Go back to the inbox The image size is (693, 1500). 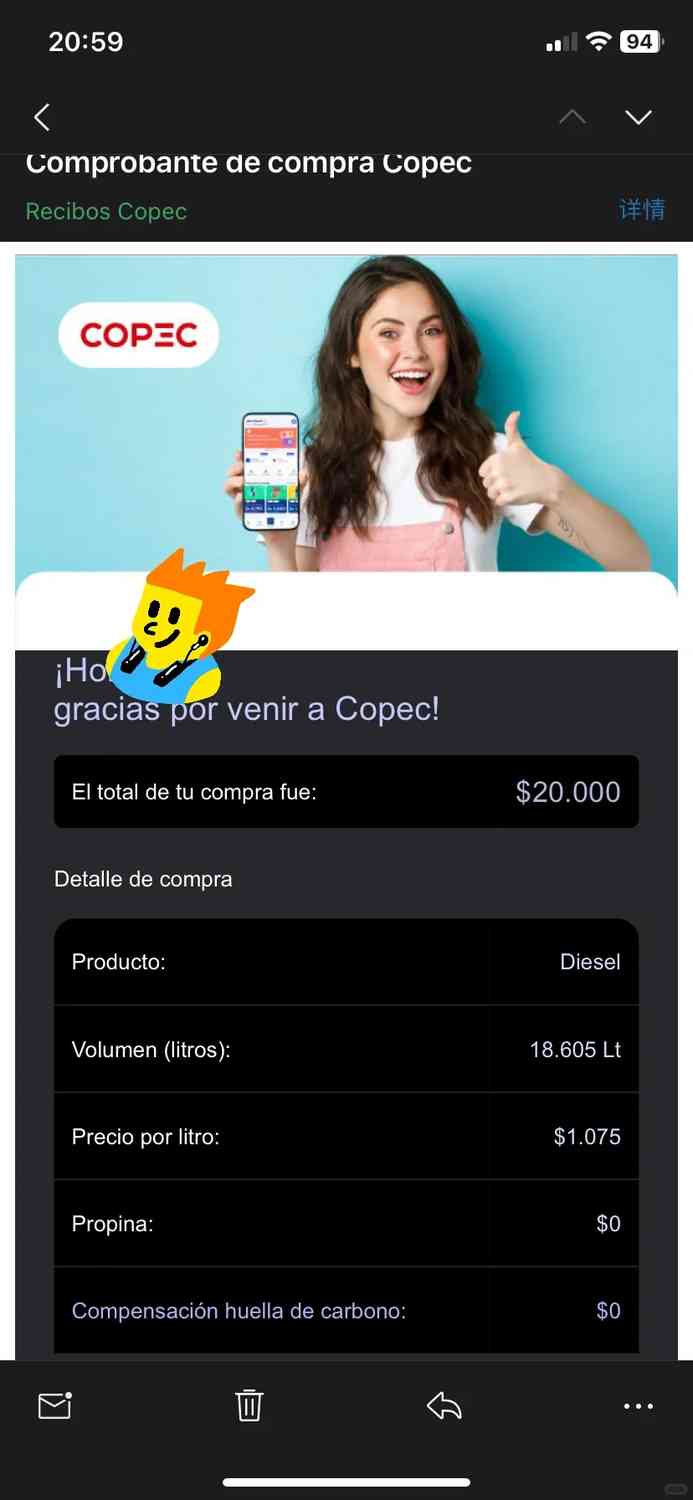tap(42, 117)
